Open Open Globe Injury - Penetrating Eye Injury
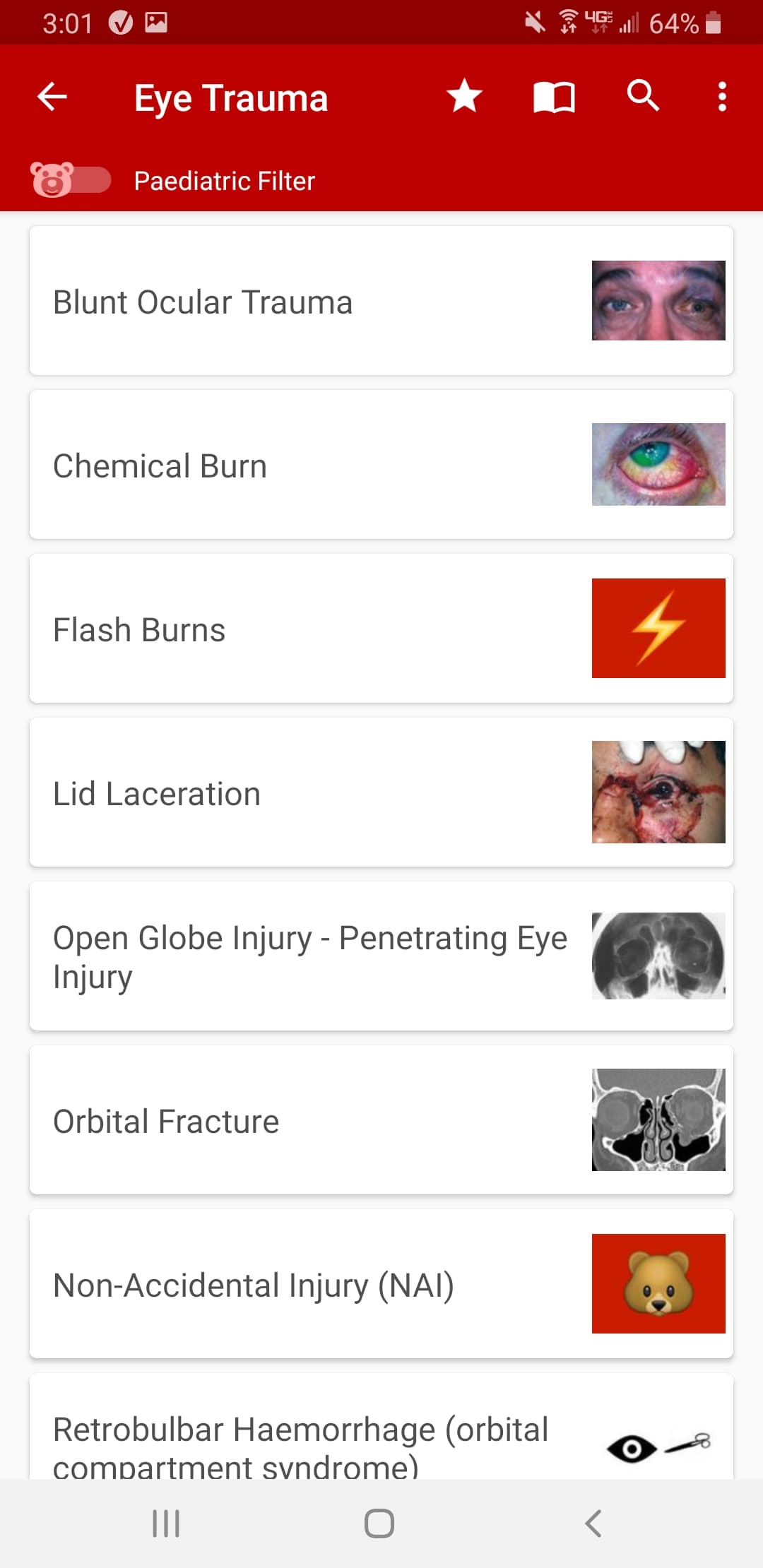 (x=381, y=956)
